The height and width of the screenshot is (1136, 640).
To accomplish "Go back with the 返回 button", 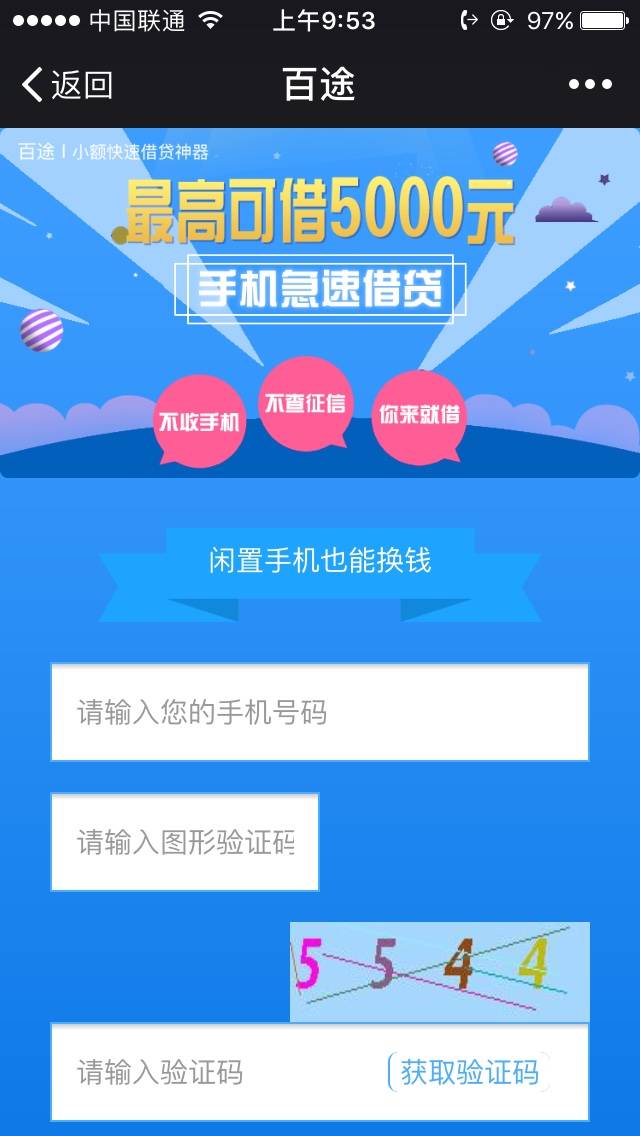I will tap(67, 85).
